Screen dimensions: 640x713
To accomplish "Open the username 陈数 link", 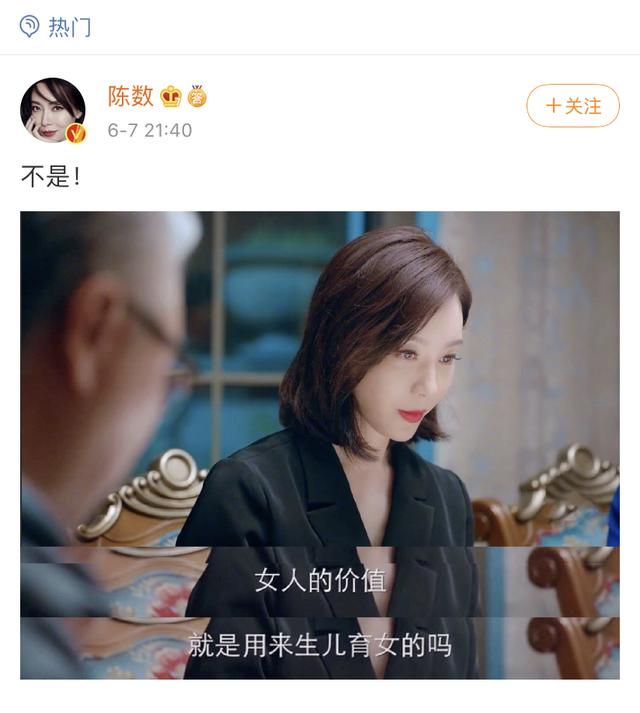I will click(131, 96).
